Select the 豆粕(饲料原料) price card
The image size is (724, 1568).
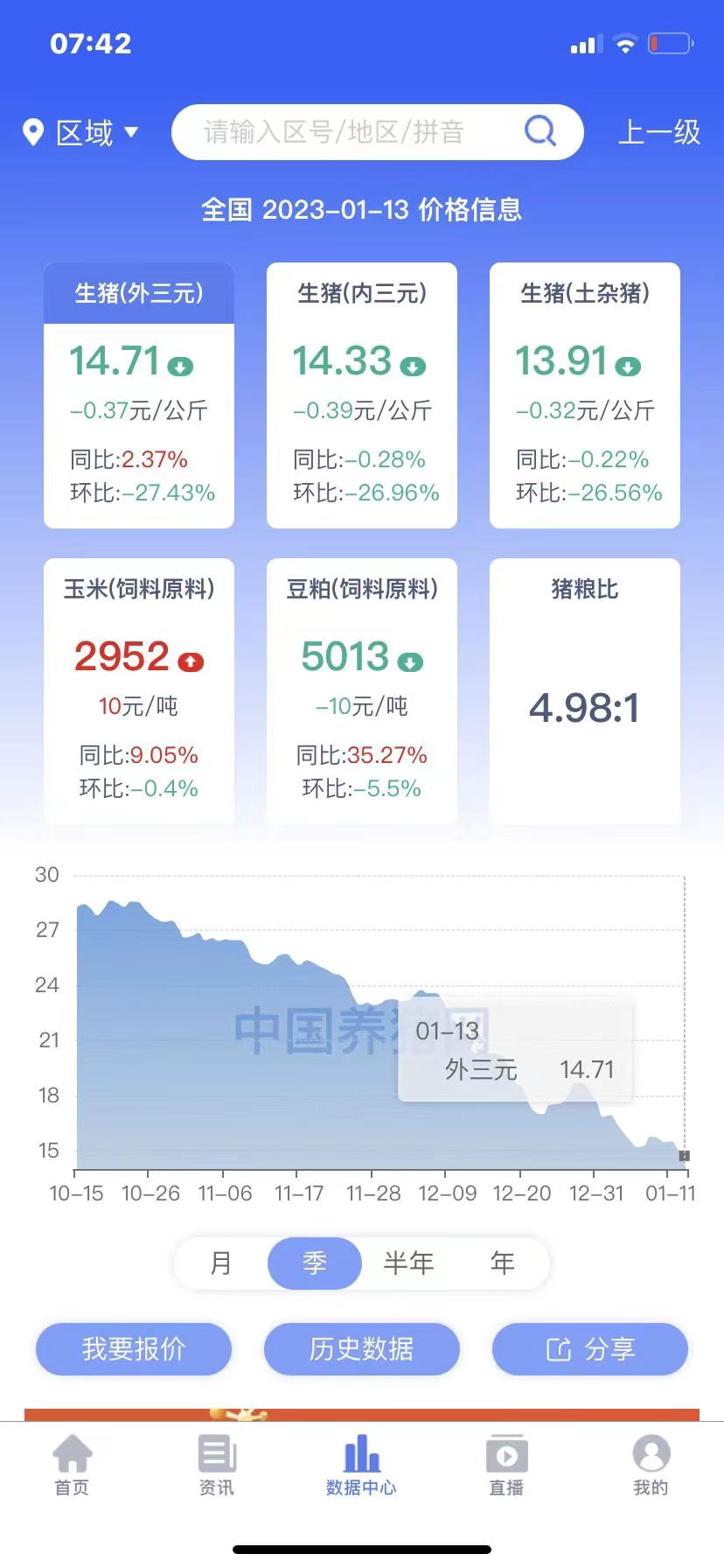pos(362,691)
